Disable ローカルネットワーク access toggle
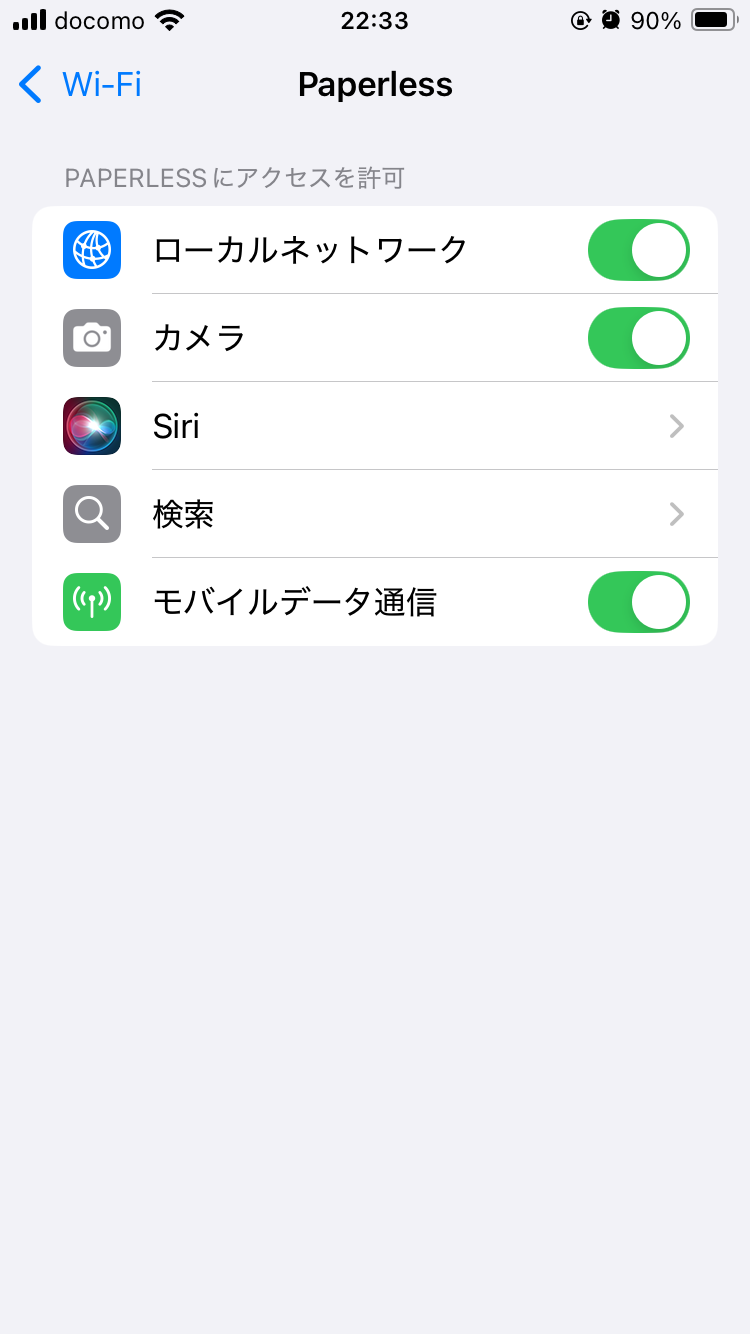 [638, 250]
